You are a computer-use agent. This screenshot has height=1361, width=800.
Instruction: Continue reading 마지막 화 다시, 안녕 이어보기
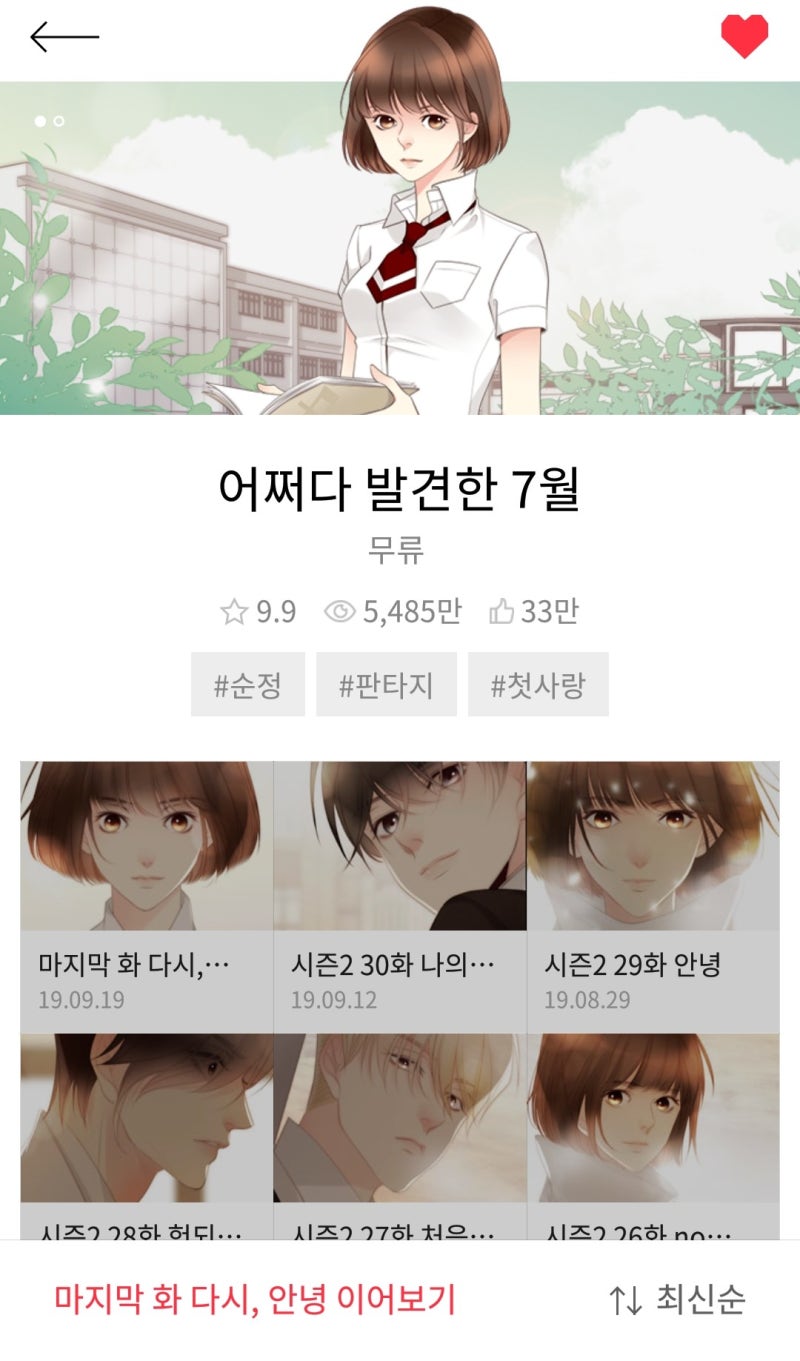click(x=255, y=1300)
